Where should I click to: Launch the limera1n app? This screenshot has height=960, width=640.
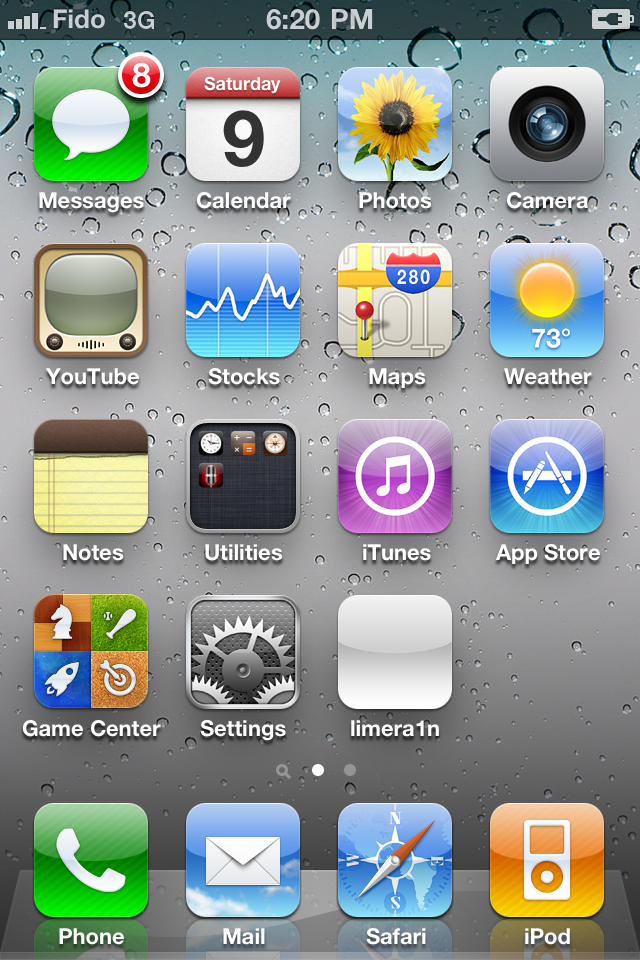[395, 653]
